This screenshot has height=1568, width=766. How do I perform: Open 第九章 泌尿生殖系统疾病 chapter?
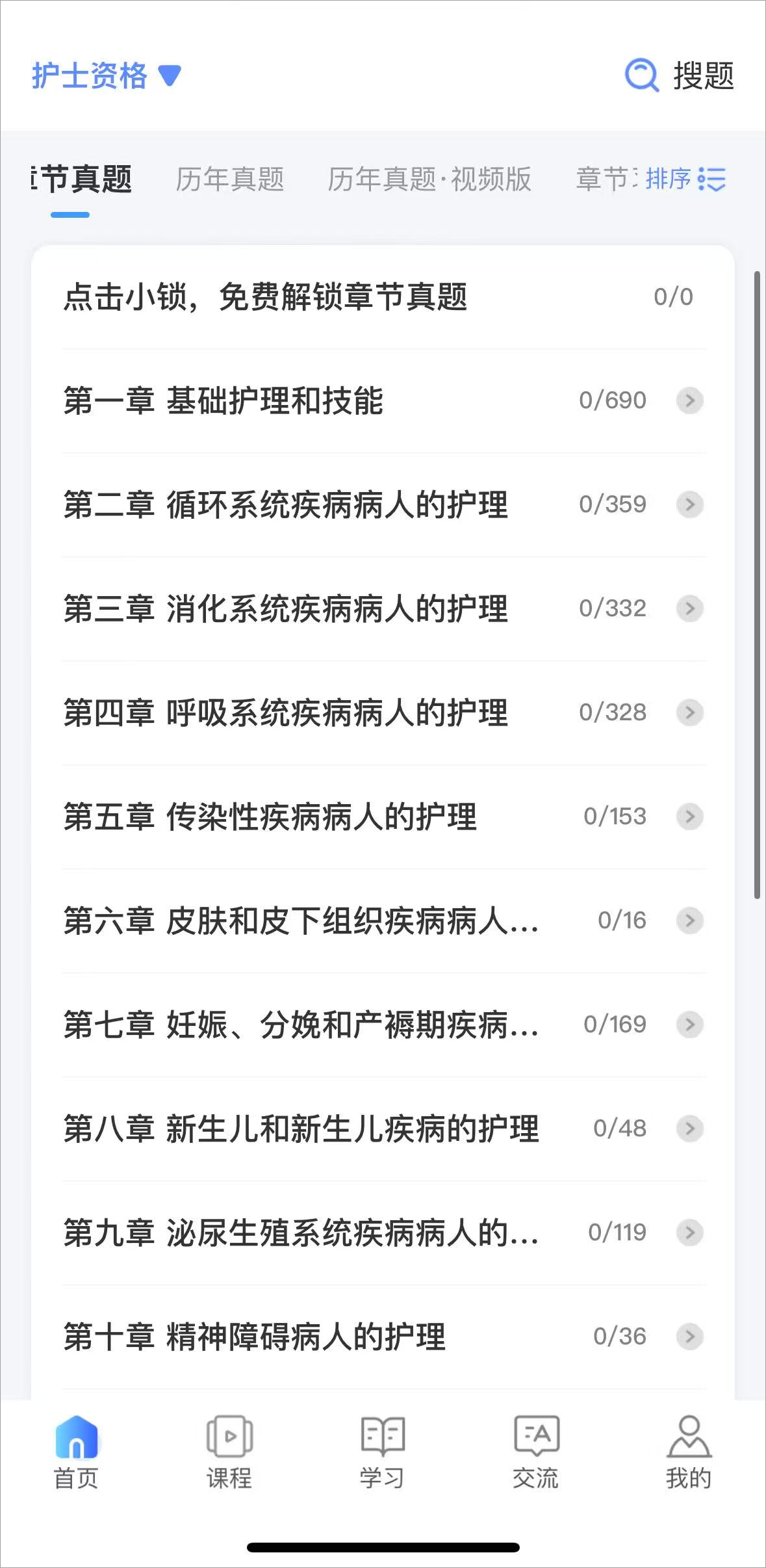(383, 1233)
